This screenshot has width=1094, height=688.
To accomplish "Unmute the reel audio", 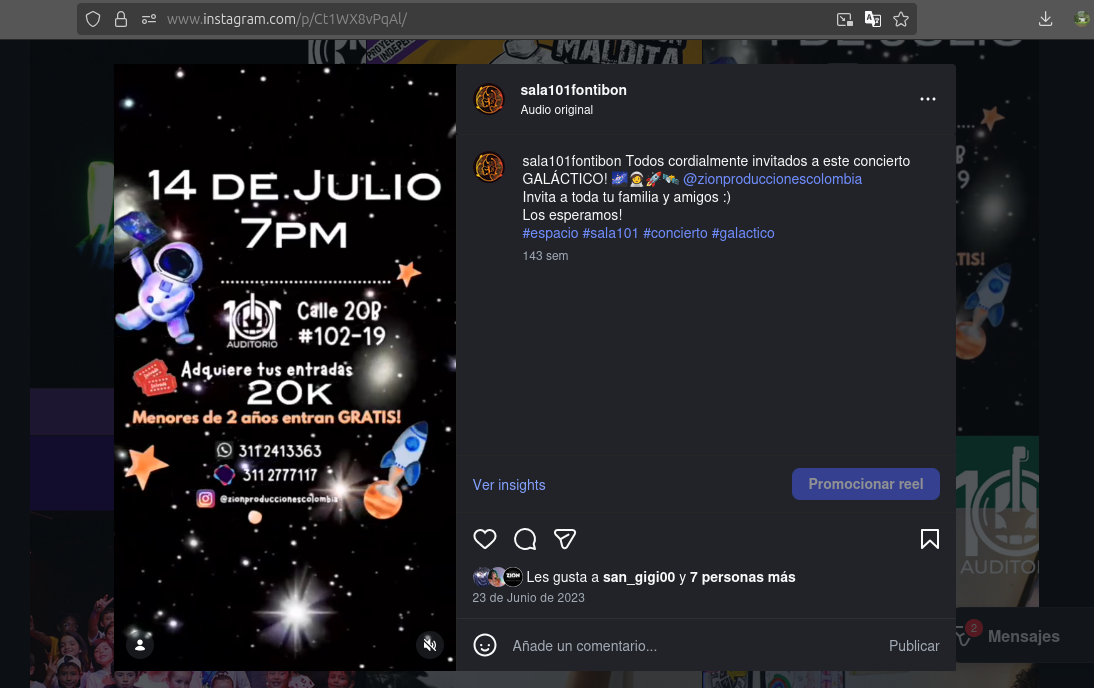I will (430, 645).
